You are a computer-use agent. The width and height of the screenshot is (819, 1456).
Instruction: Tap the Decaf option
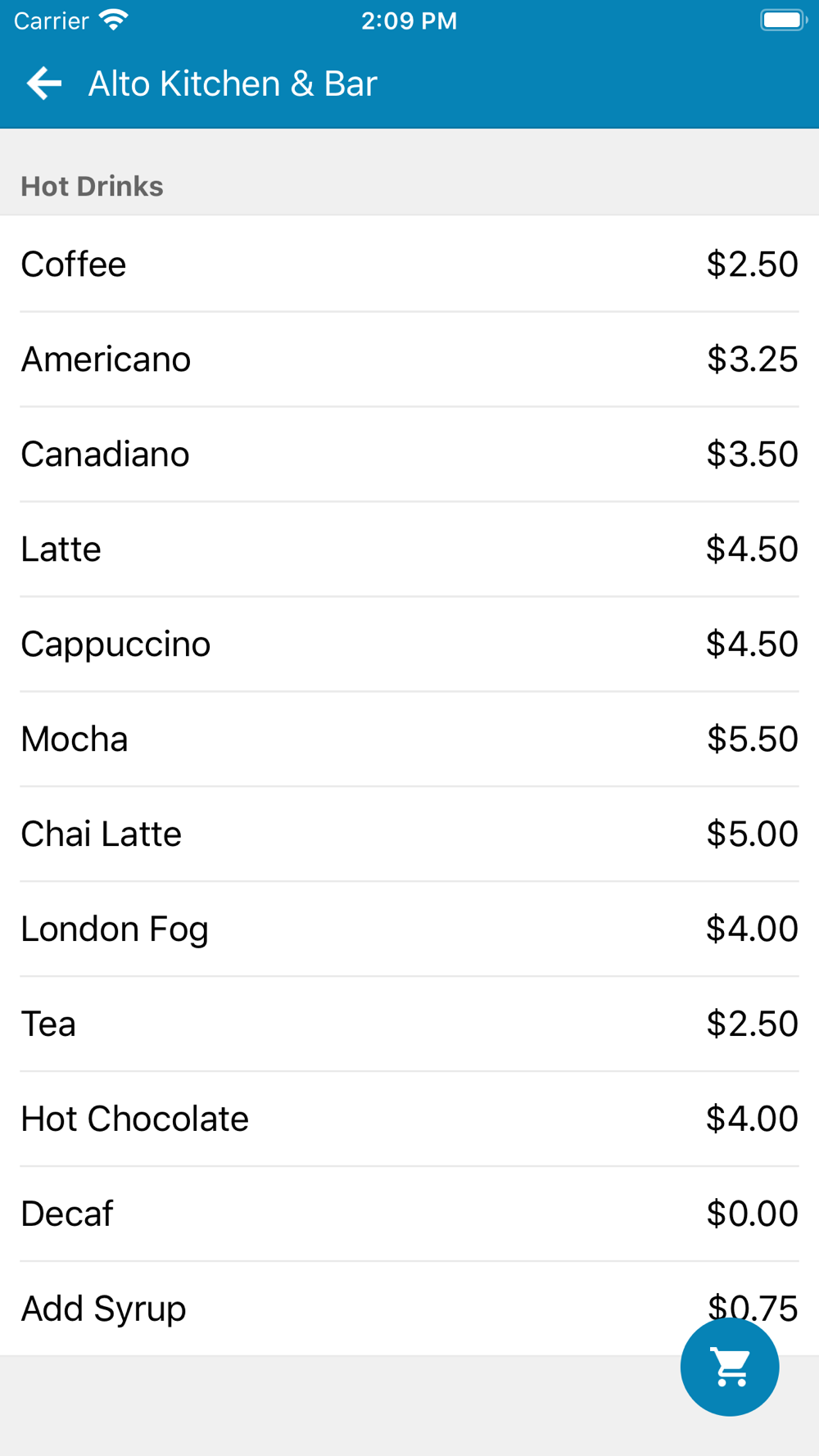pos(409,1214)
